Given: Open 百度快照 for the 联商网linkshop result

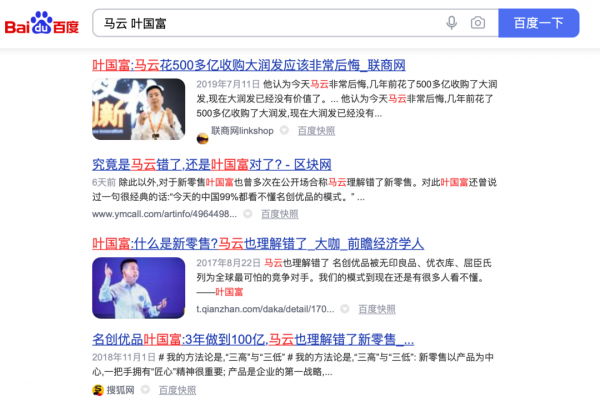Looking at the screenshot, I should click(x=316, y=130).
